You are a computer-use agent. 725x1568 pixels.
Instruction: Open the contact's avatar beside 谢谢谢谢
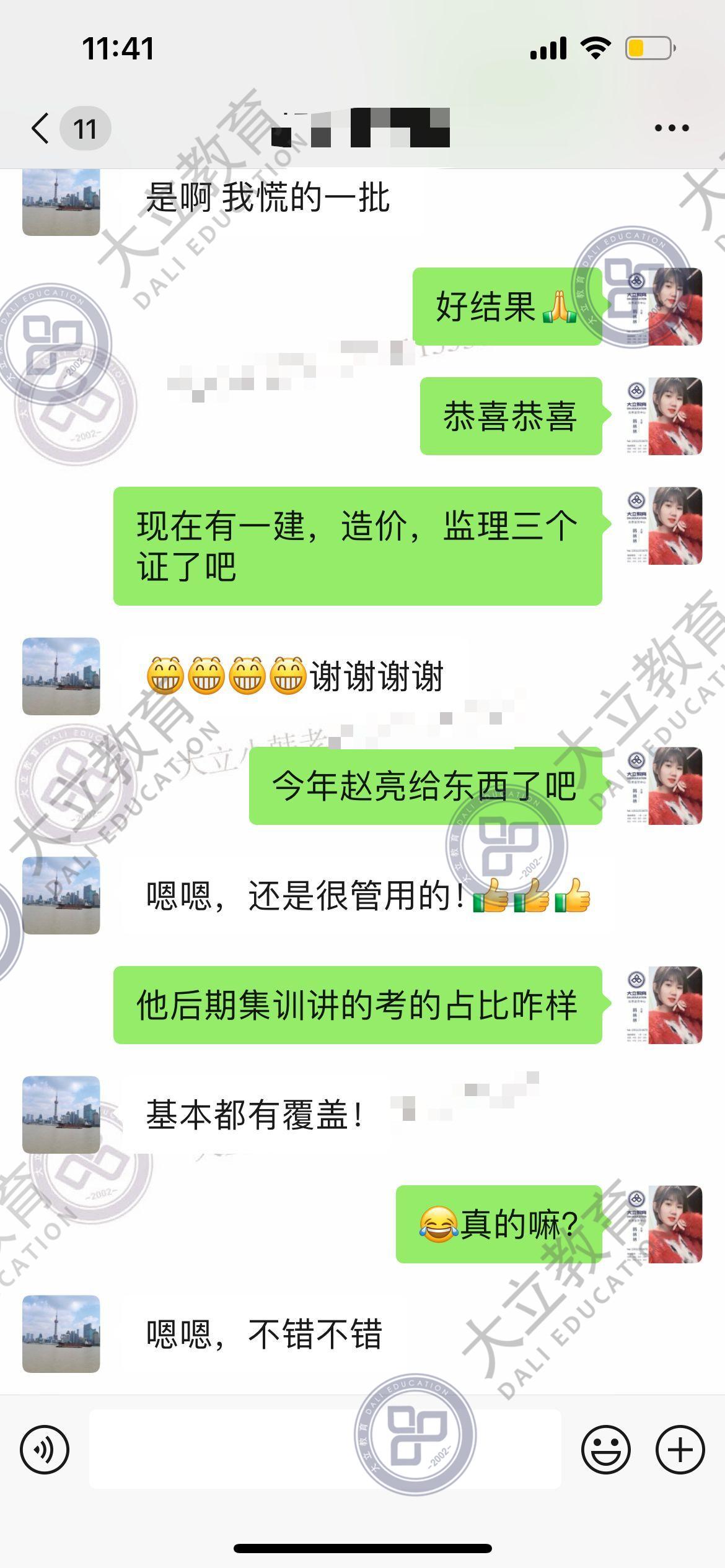tap(61, 676)
